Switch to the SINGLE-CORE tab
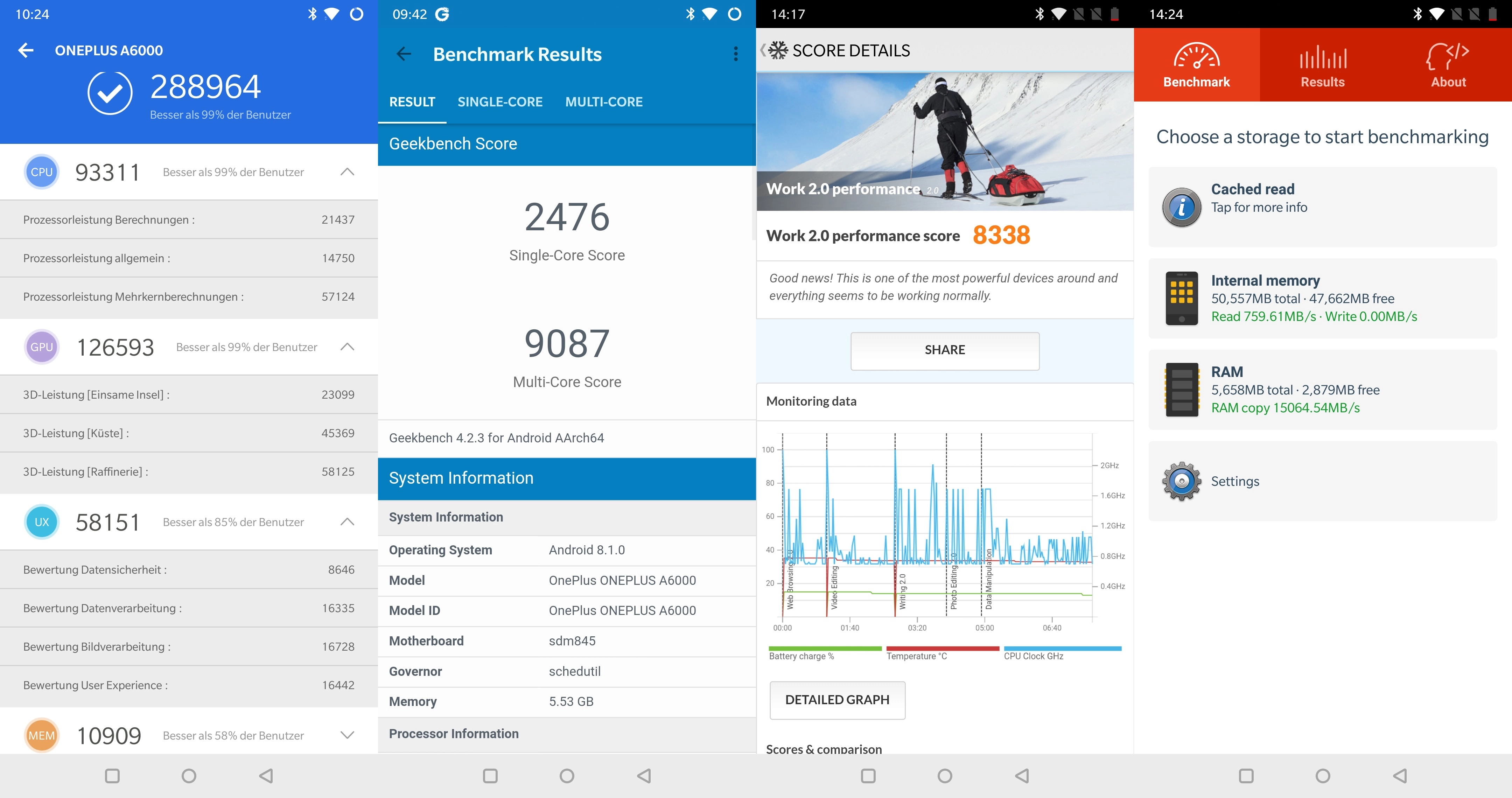This screenshot has width=1512, height=798. click(499, 102)
